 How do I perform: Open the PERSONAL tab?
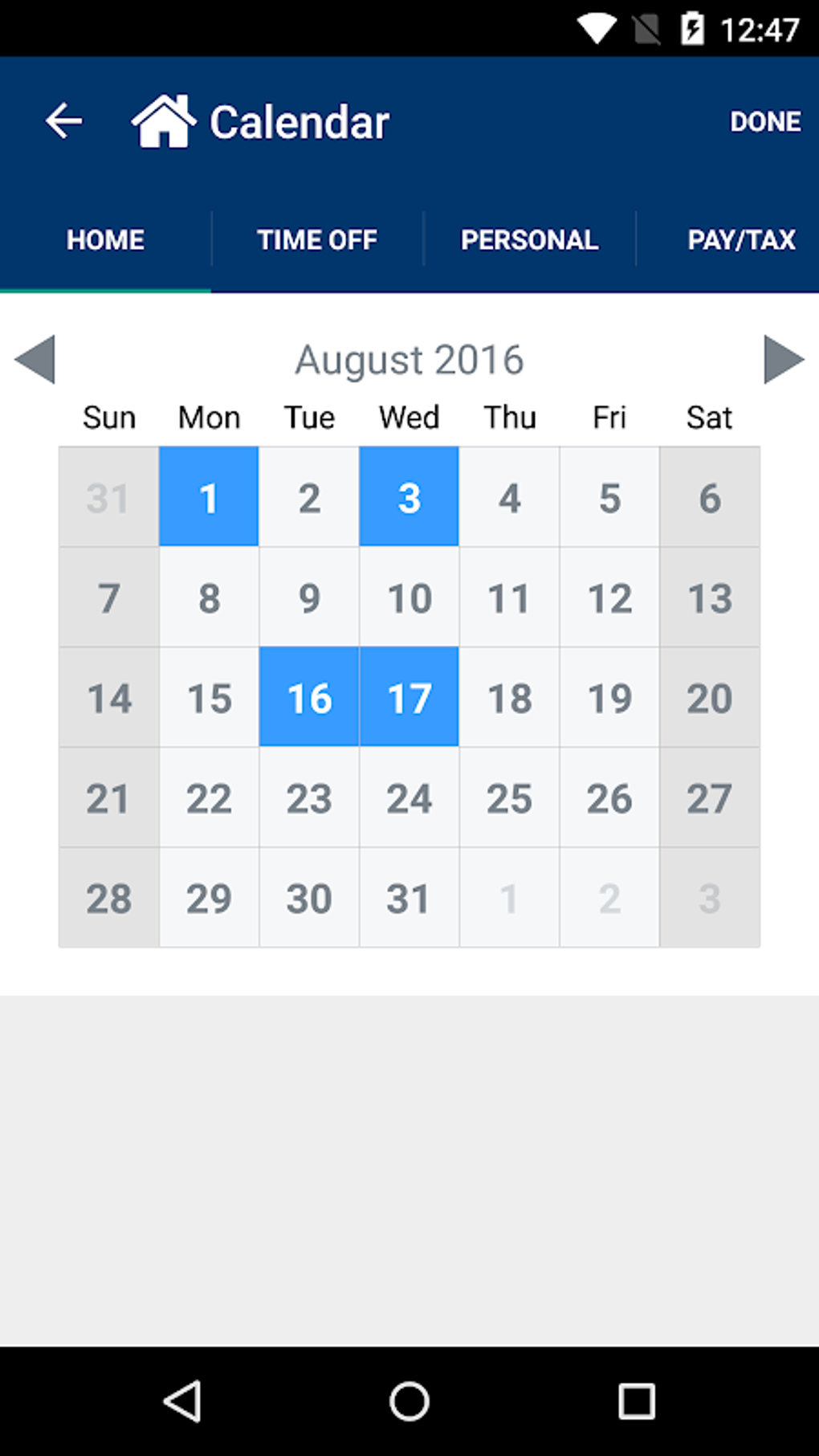[x=529, y=239]
